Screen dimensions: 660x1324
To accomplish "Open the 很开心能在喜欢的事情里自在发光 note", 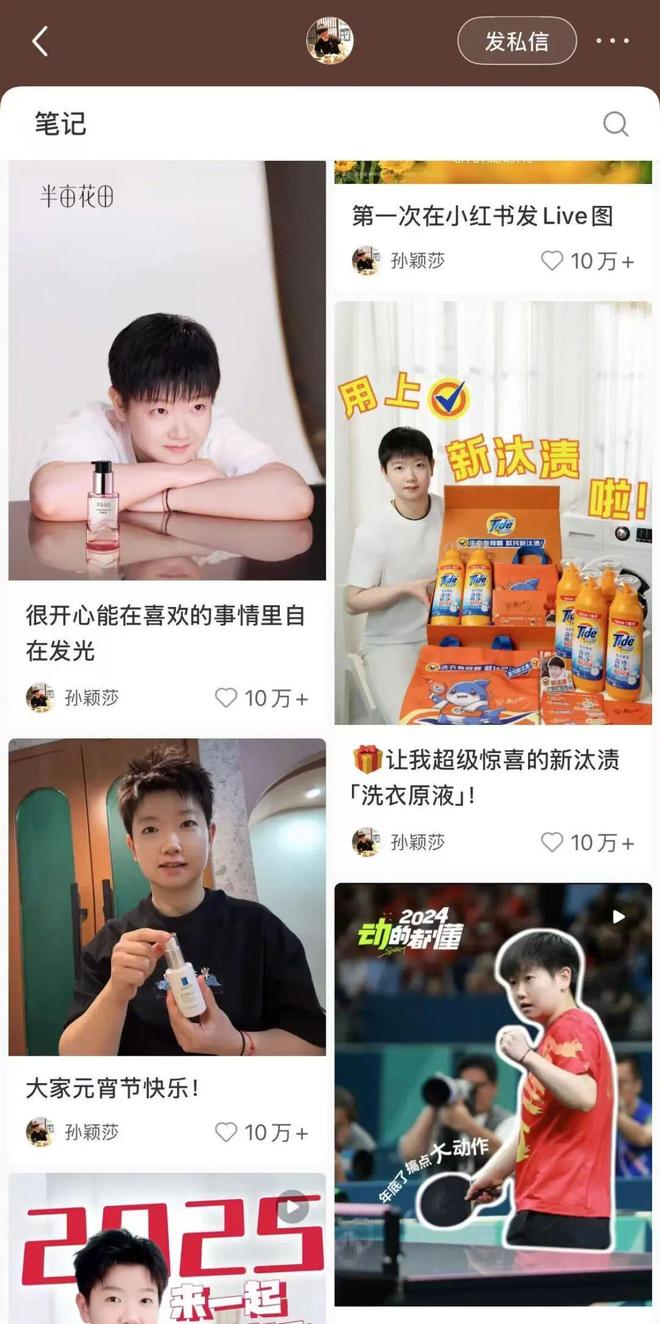I will pos(167,400).
